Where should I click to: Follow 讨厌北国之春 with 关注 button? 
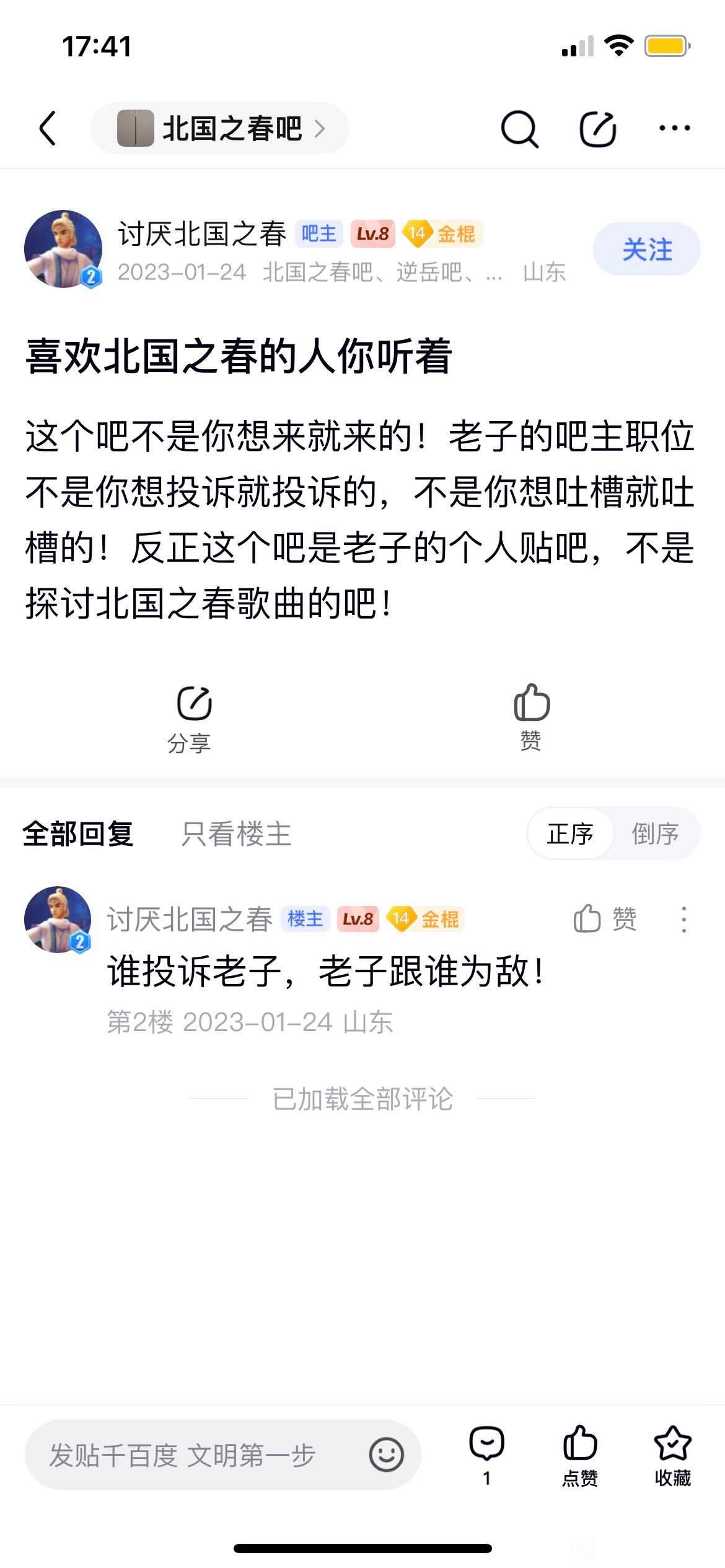tap(646, 249)
